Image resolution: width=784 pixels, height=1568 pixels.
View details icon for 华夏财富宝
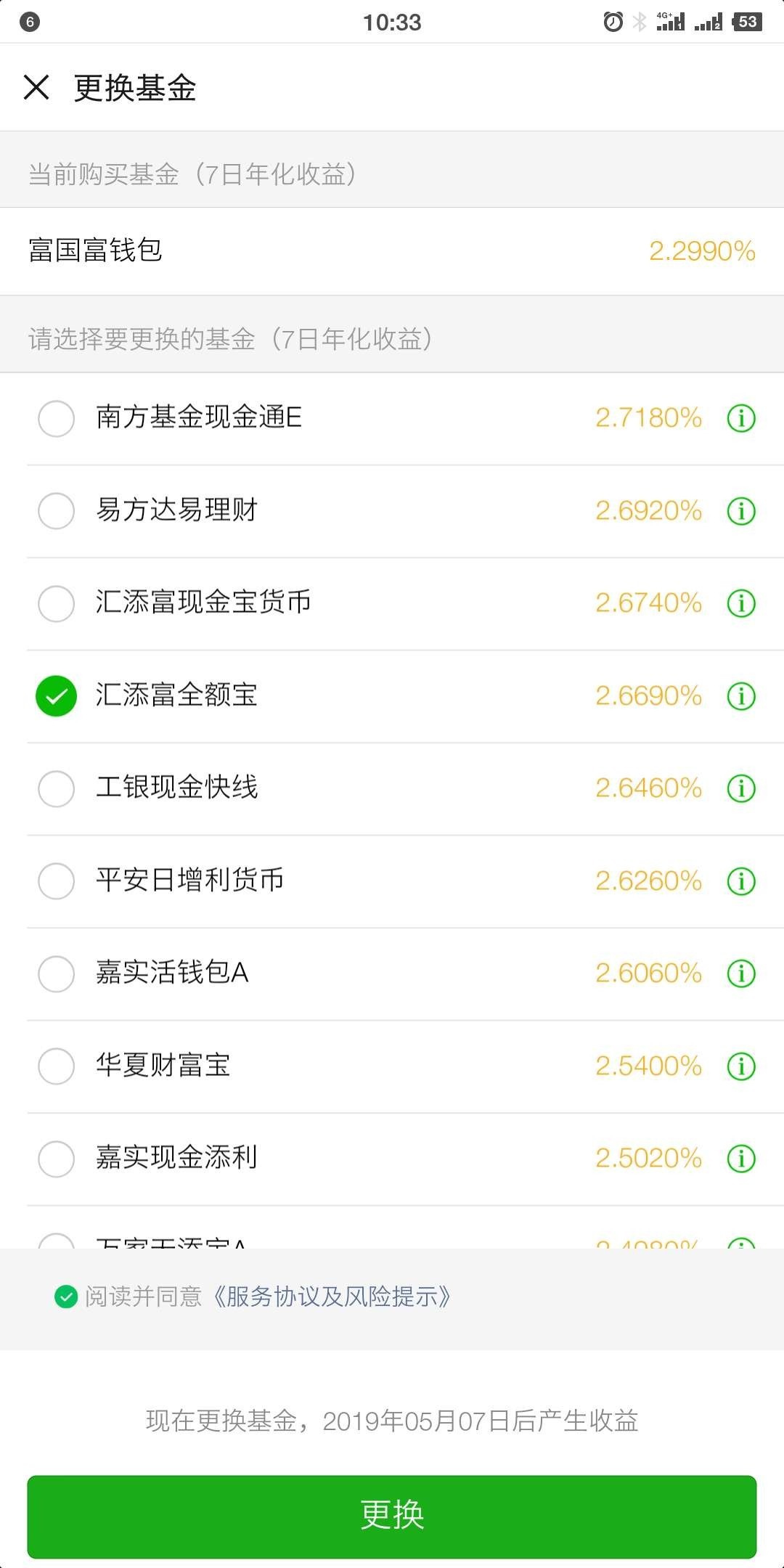point(740,1066)
